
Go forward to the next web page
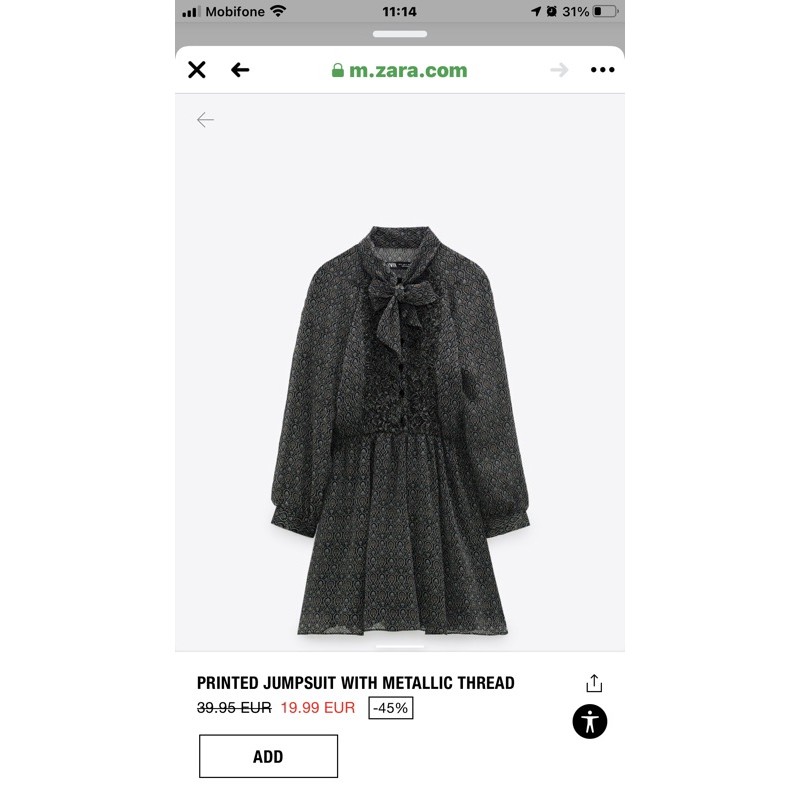559,70
